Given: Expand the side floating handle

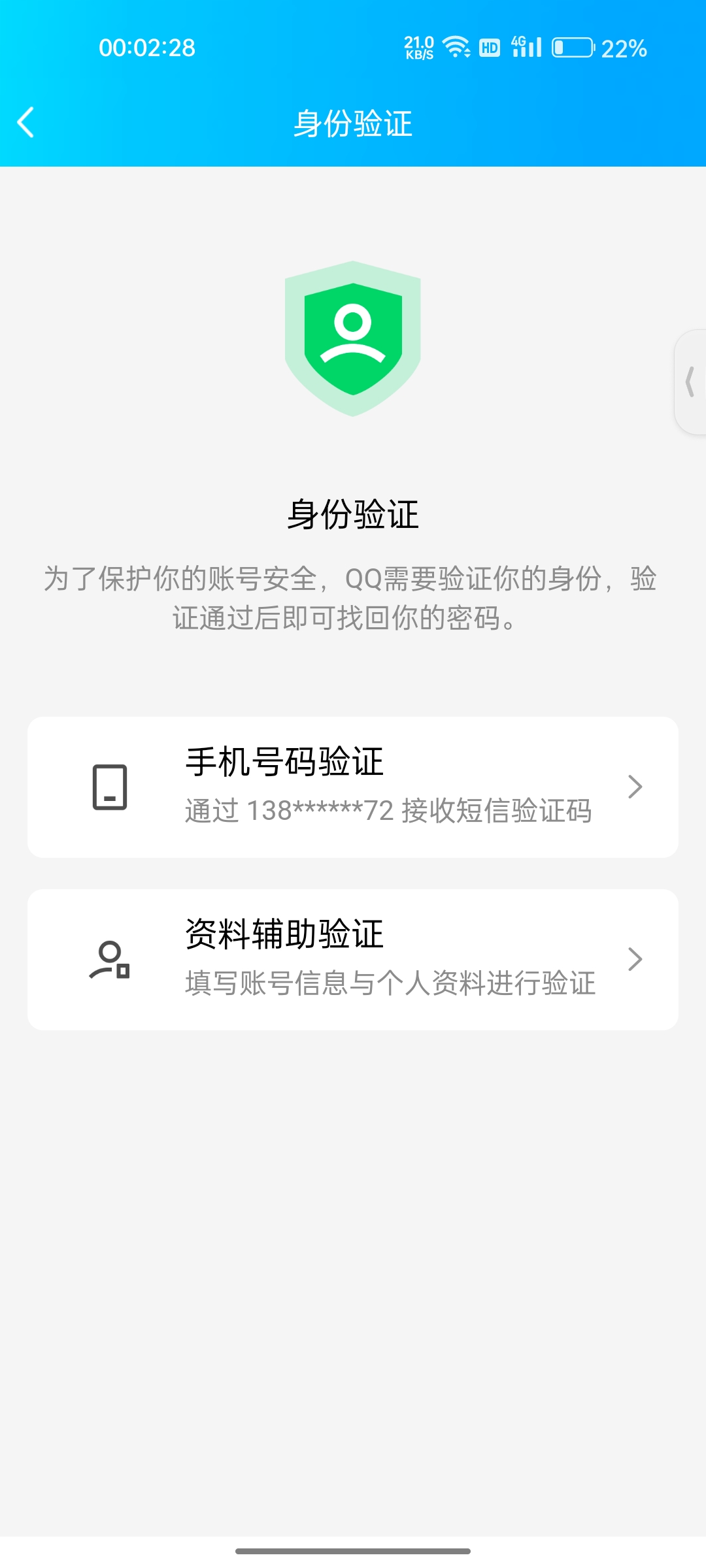Looking at the screenshot, I should coord(690,382).
